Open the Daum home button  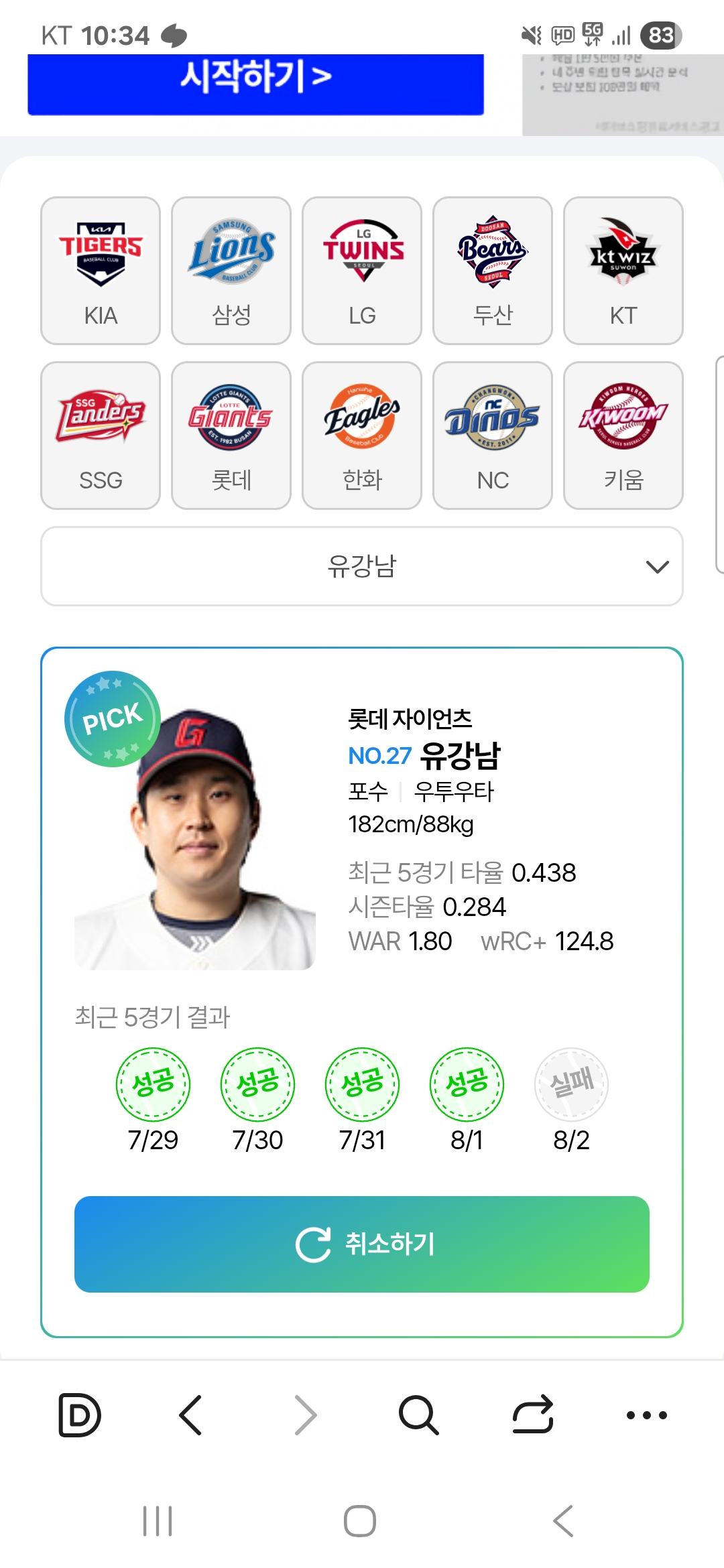pyautogui.click(x=79, y=1415)
